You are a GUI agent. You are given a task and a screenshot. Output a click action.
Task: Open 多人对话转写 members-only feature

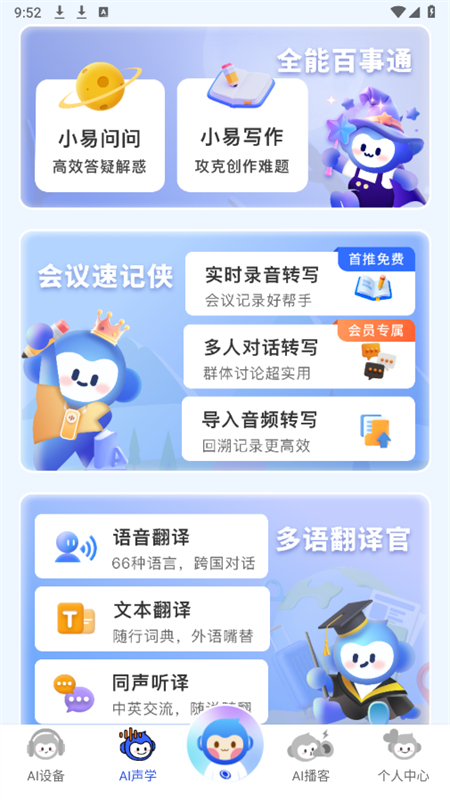point(299,356)
